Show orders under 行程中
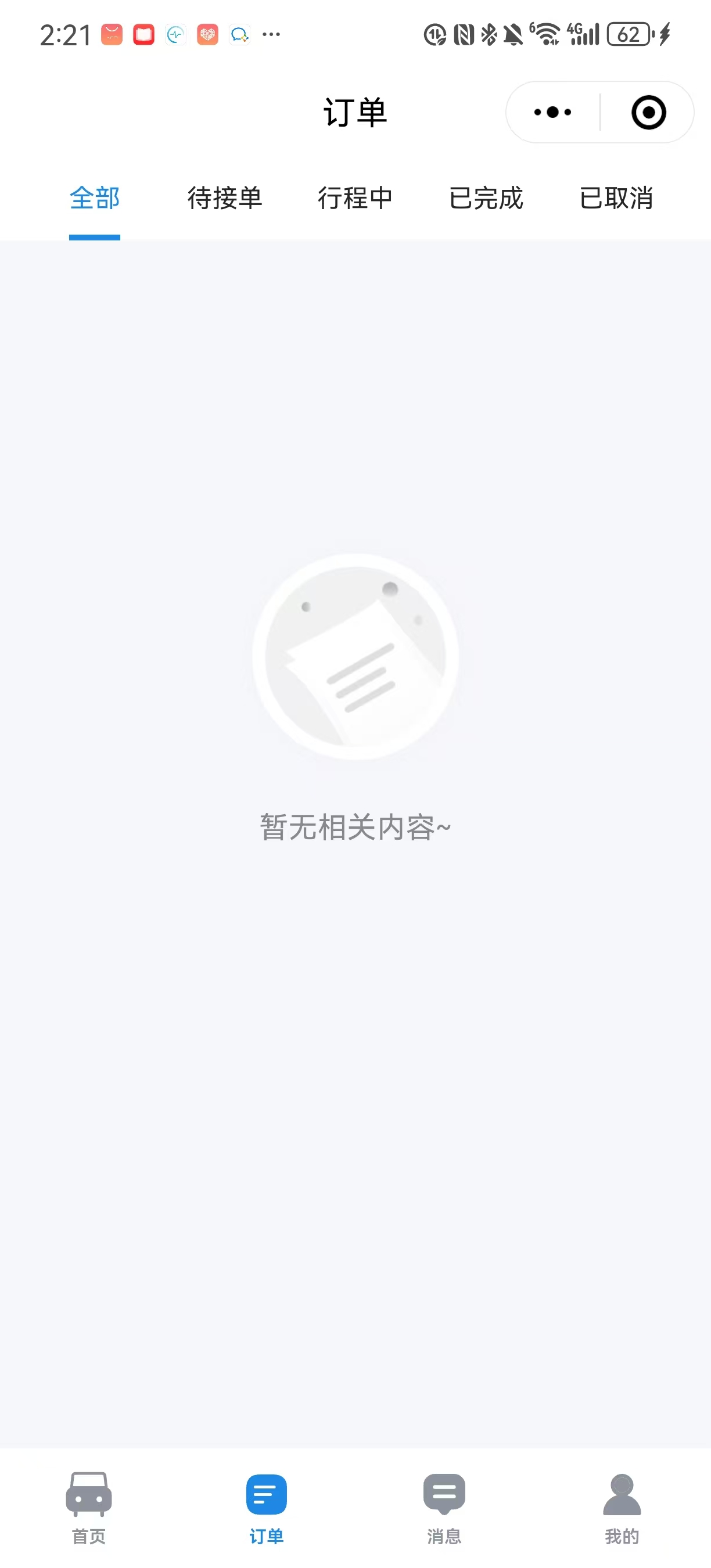The width and height of the screenshot is (711, 1568). coord(355,199)
